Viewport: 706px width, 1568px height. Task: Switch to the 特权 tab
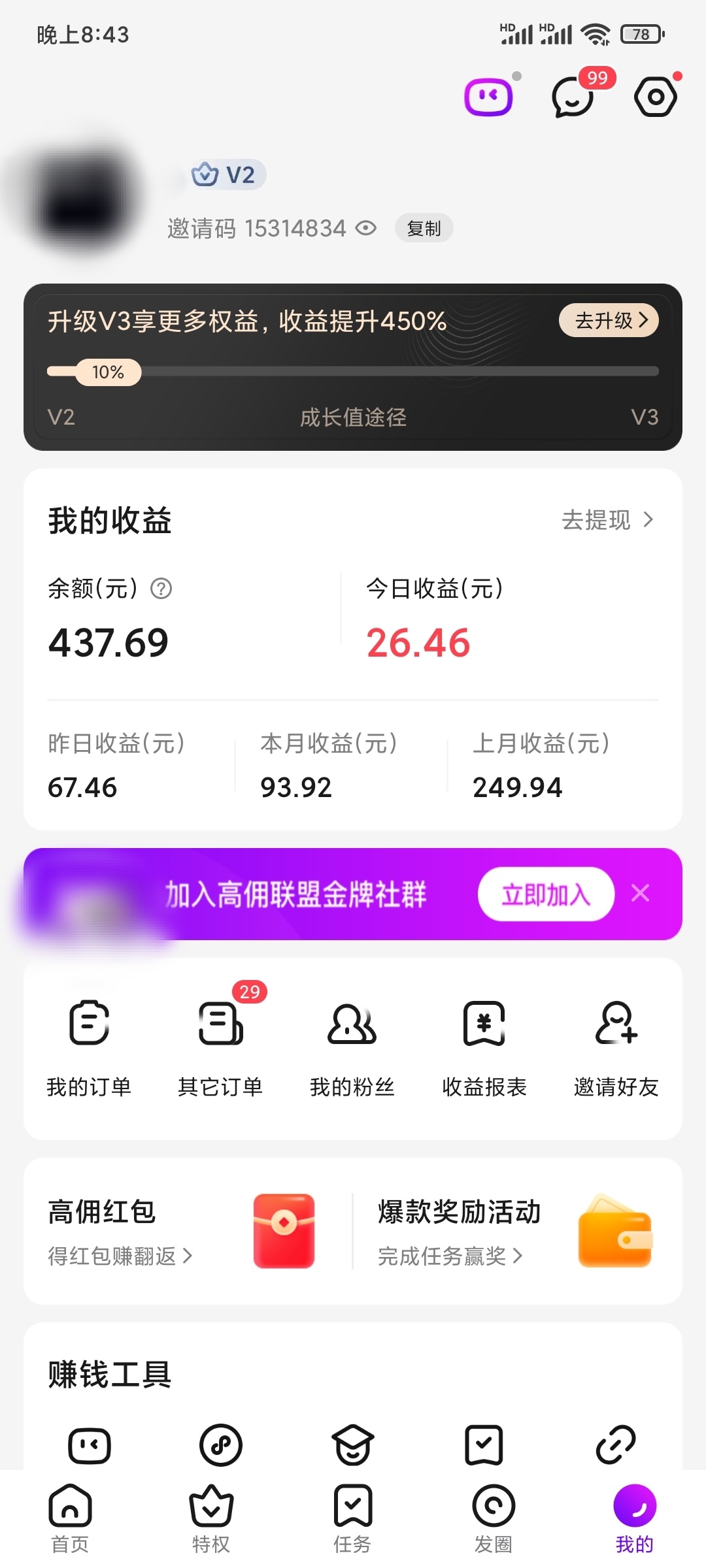point(210,1522)
